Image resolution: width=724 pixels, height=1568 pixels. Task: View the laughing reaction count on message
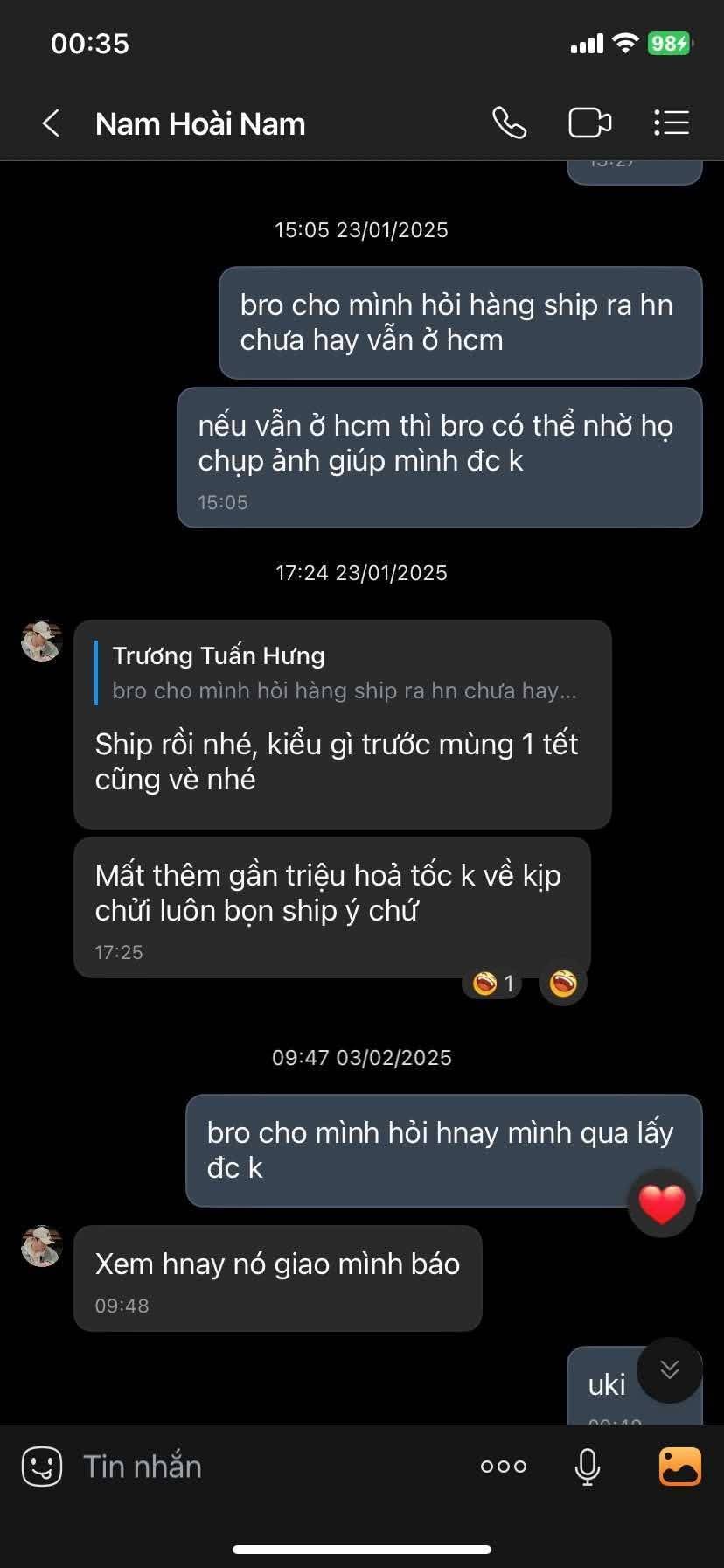(x=493, y=983)
